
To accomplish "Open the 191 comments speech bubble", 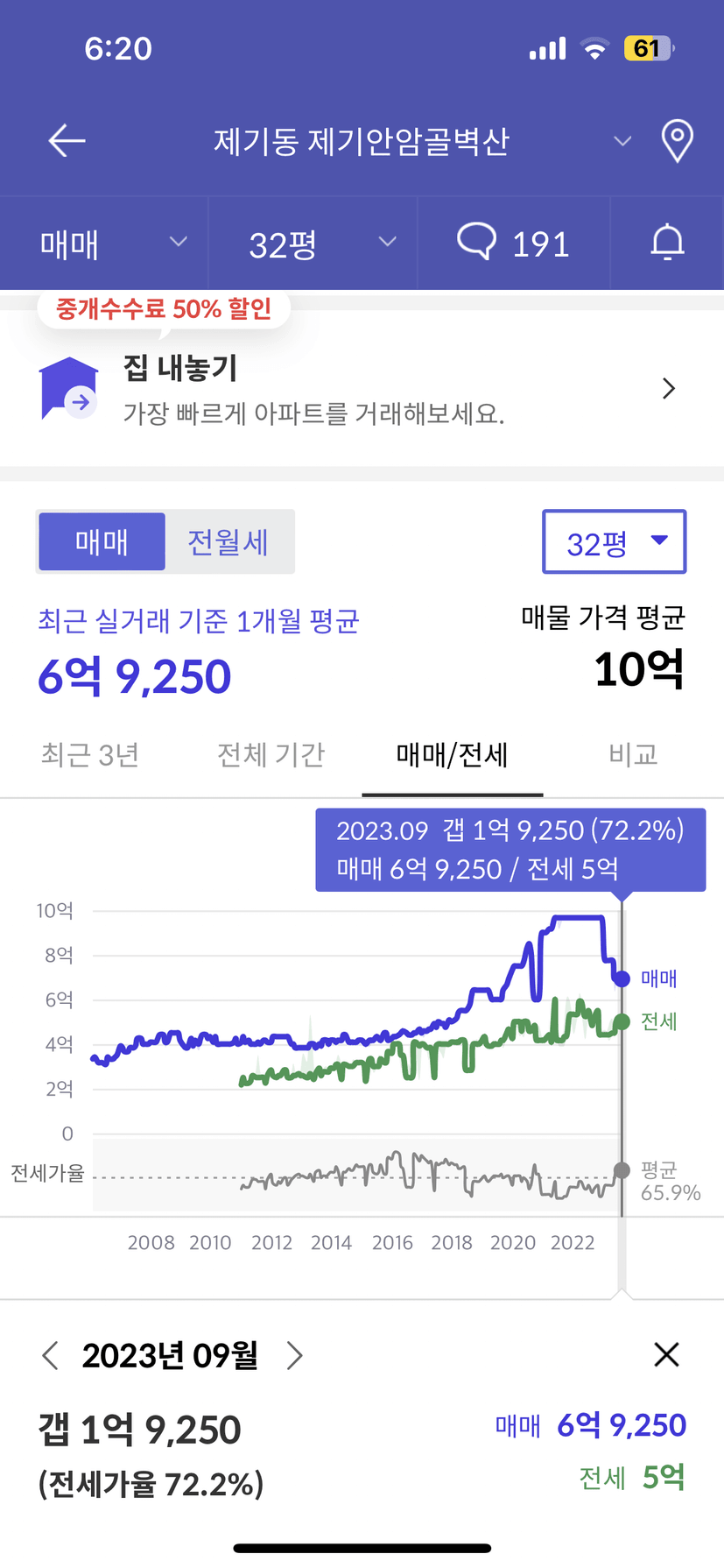I will point(513,243).
